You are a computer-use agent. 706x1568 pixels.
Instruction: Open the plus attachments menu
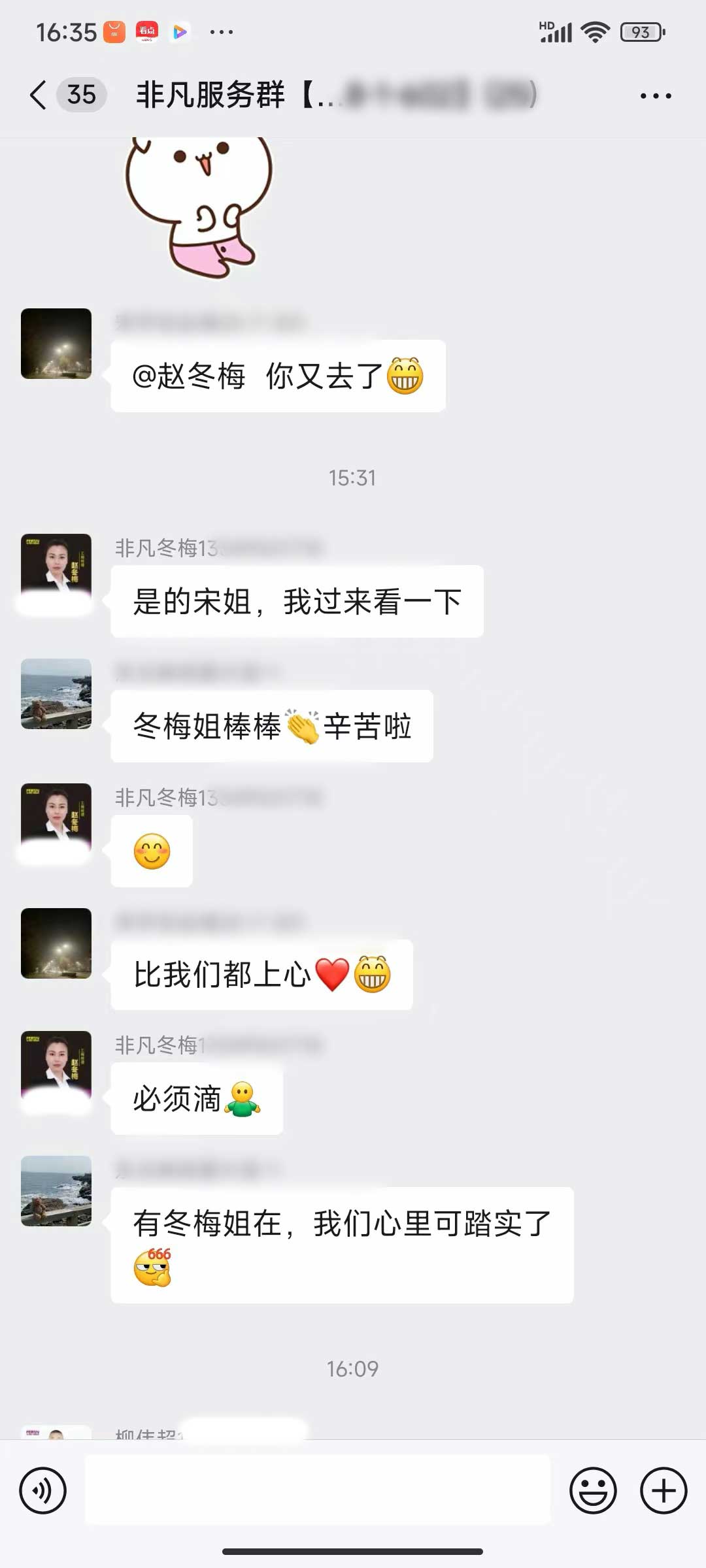tap(664, 1491)
